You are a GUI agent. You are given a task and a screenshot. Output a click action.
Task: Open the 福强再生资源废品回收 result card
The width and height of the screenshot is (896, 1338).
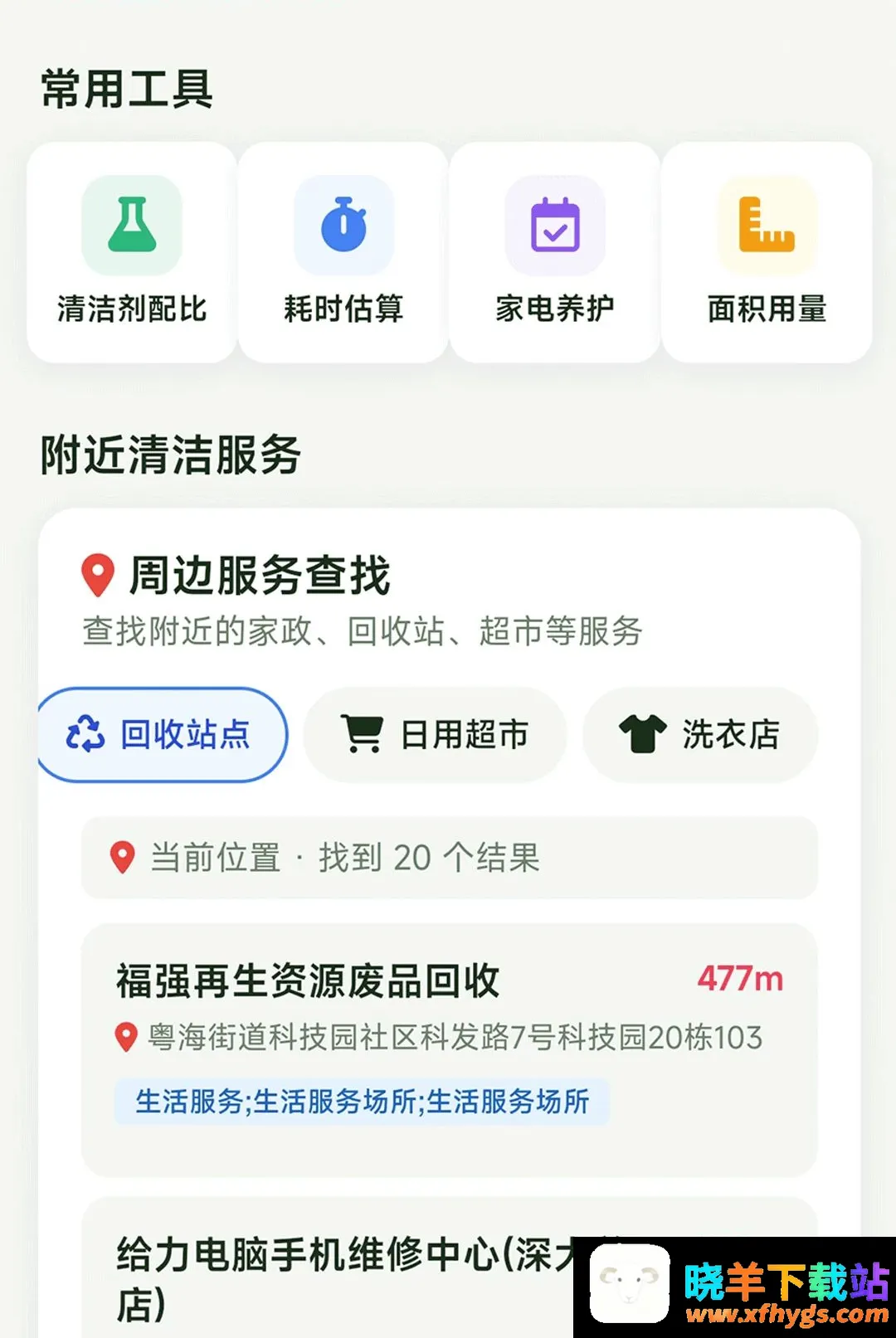(450, 1050)
